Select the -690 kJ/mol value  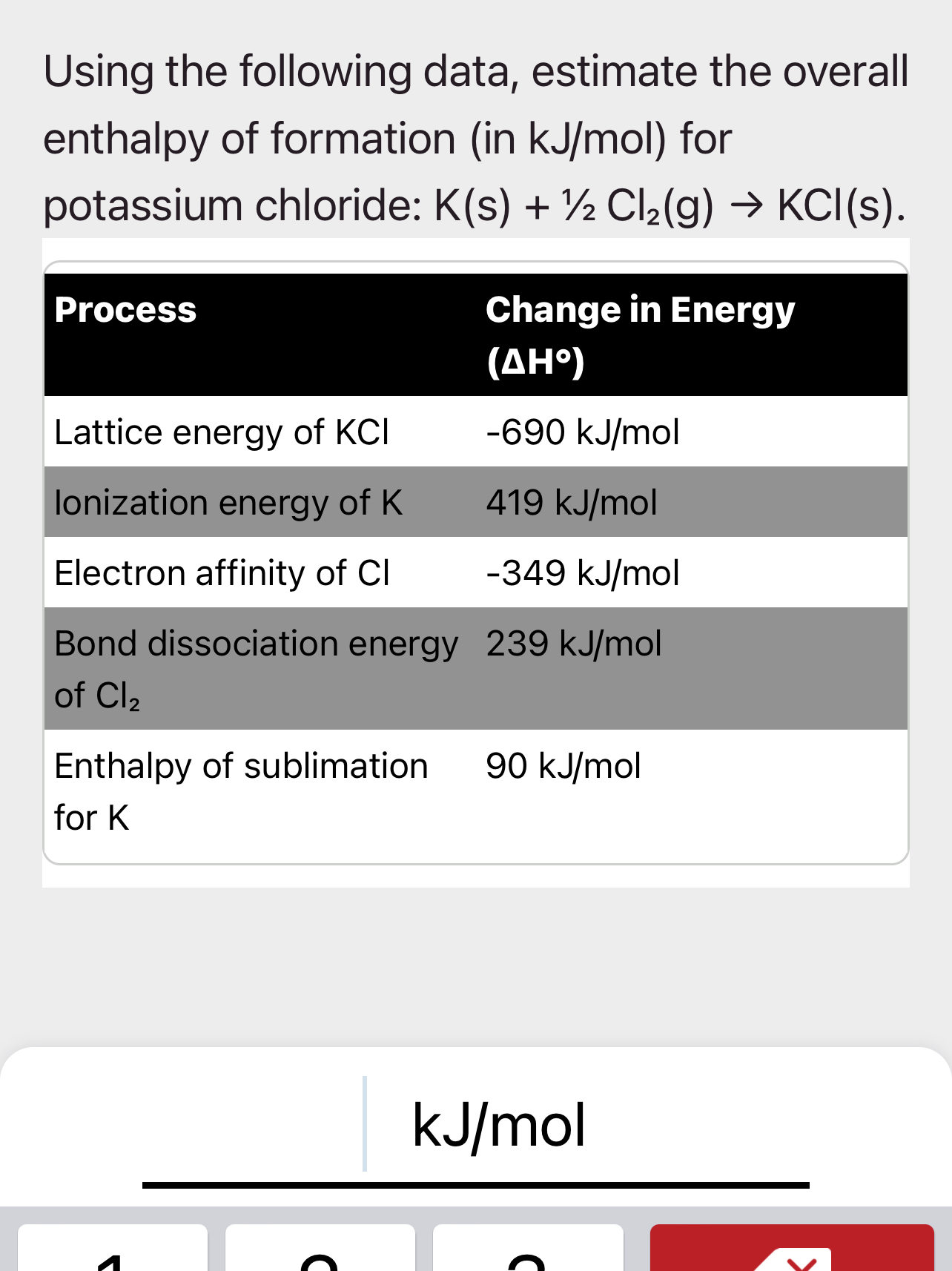click(x=582, y=432)
